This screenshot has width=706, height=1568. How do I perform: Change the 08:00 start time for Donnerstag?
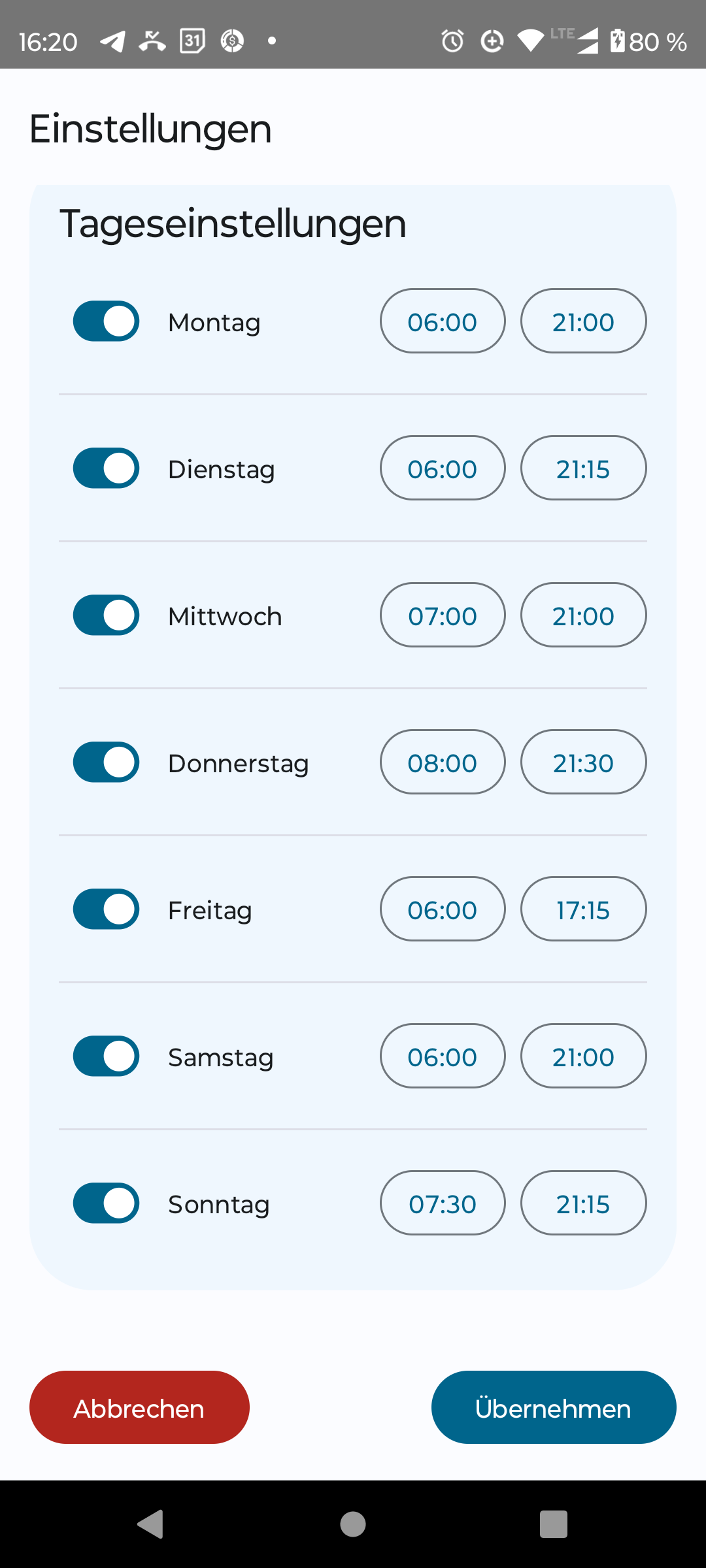point(443,762)
